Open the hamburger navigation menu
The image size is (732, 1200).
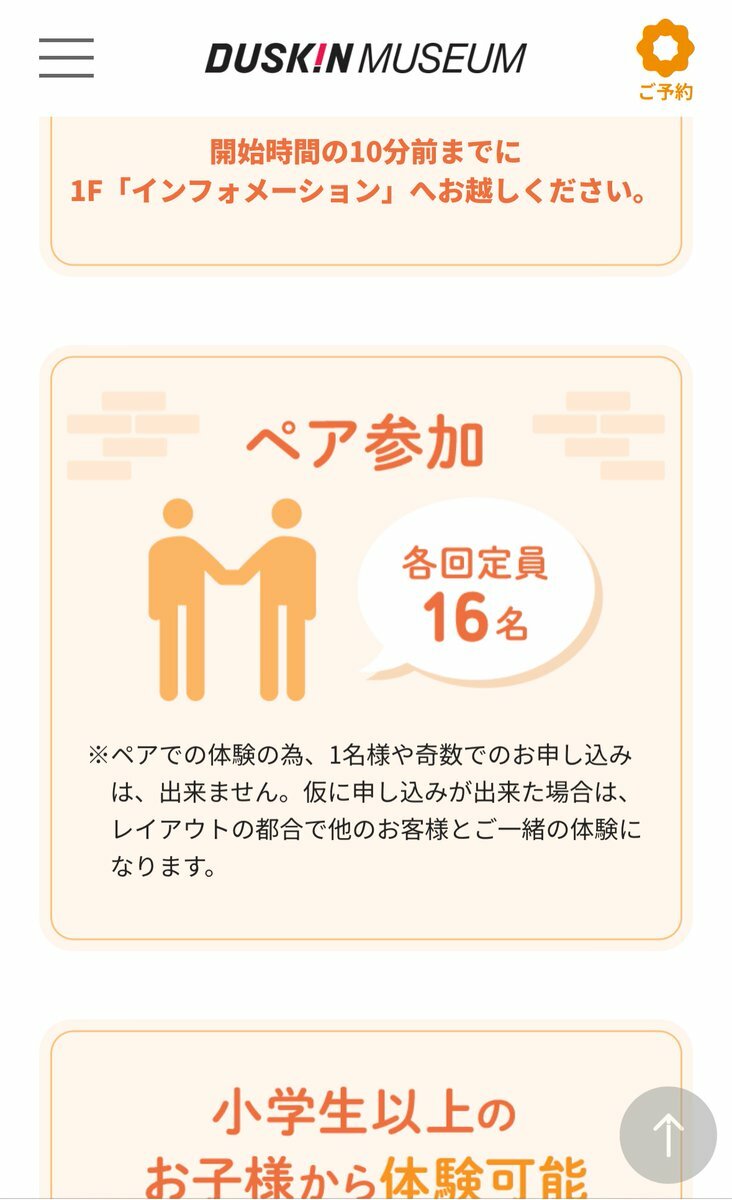pyautogui.click(x=66, y=58)
